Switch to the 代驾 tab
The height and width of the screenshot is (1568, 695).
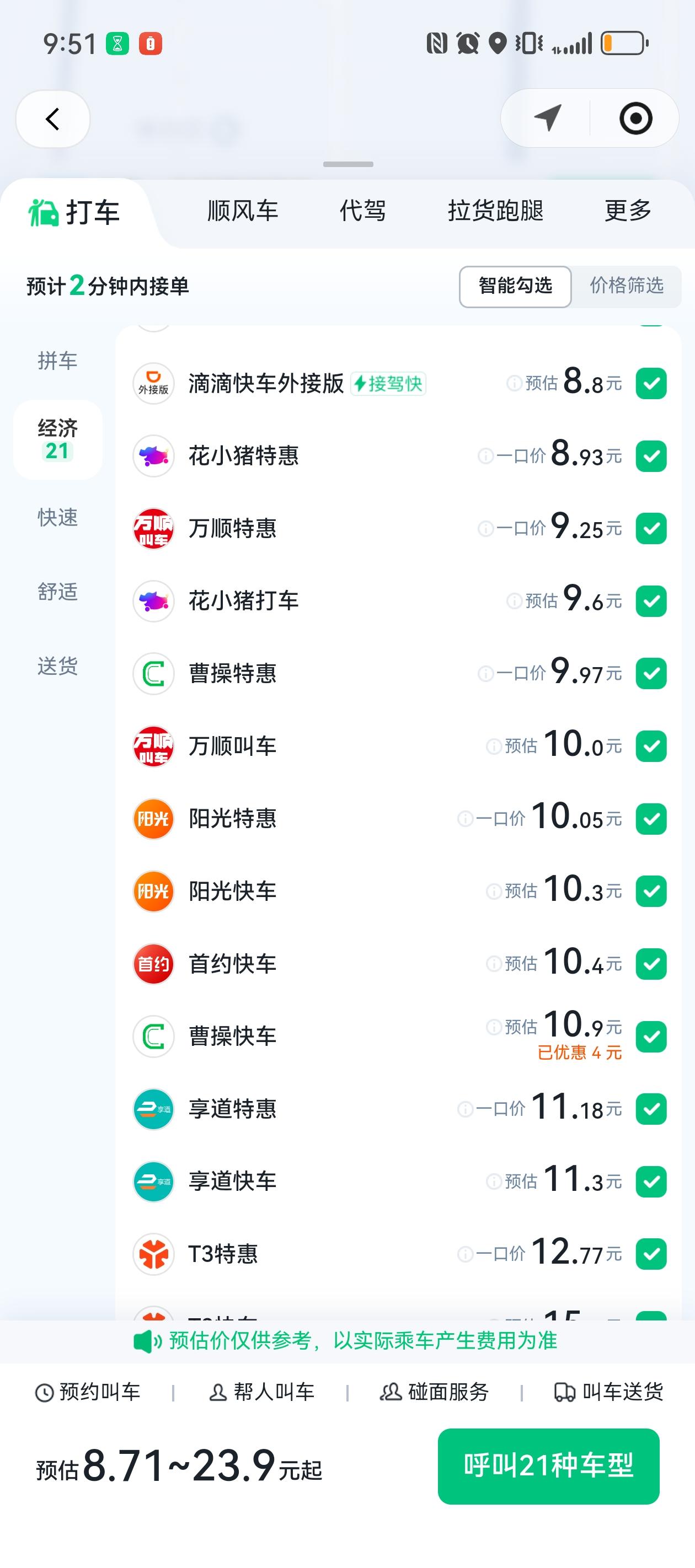click(362, 211)
